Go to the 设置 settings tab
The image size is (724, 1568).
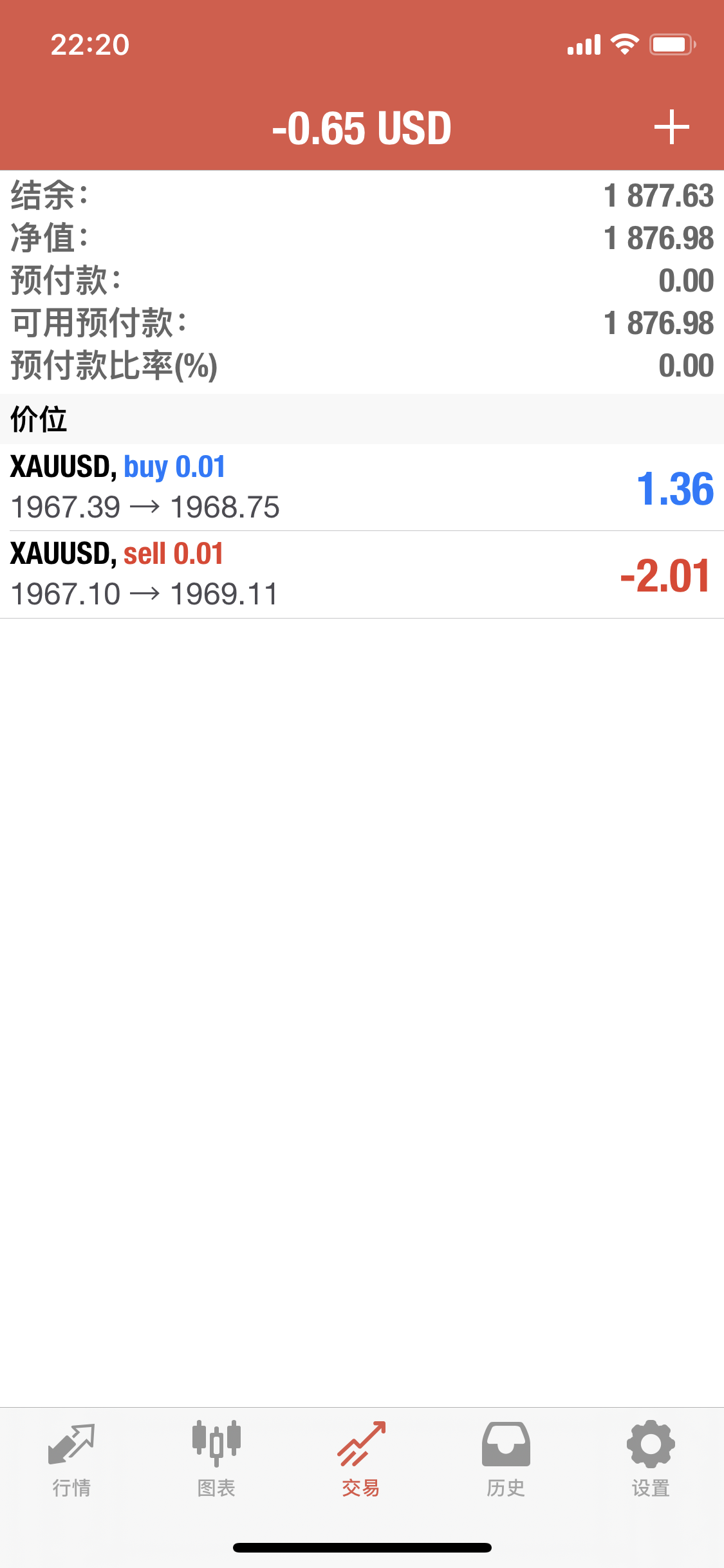[x=651, y=1459]
